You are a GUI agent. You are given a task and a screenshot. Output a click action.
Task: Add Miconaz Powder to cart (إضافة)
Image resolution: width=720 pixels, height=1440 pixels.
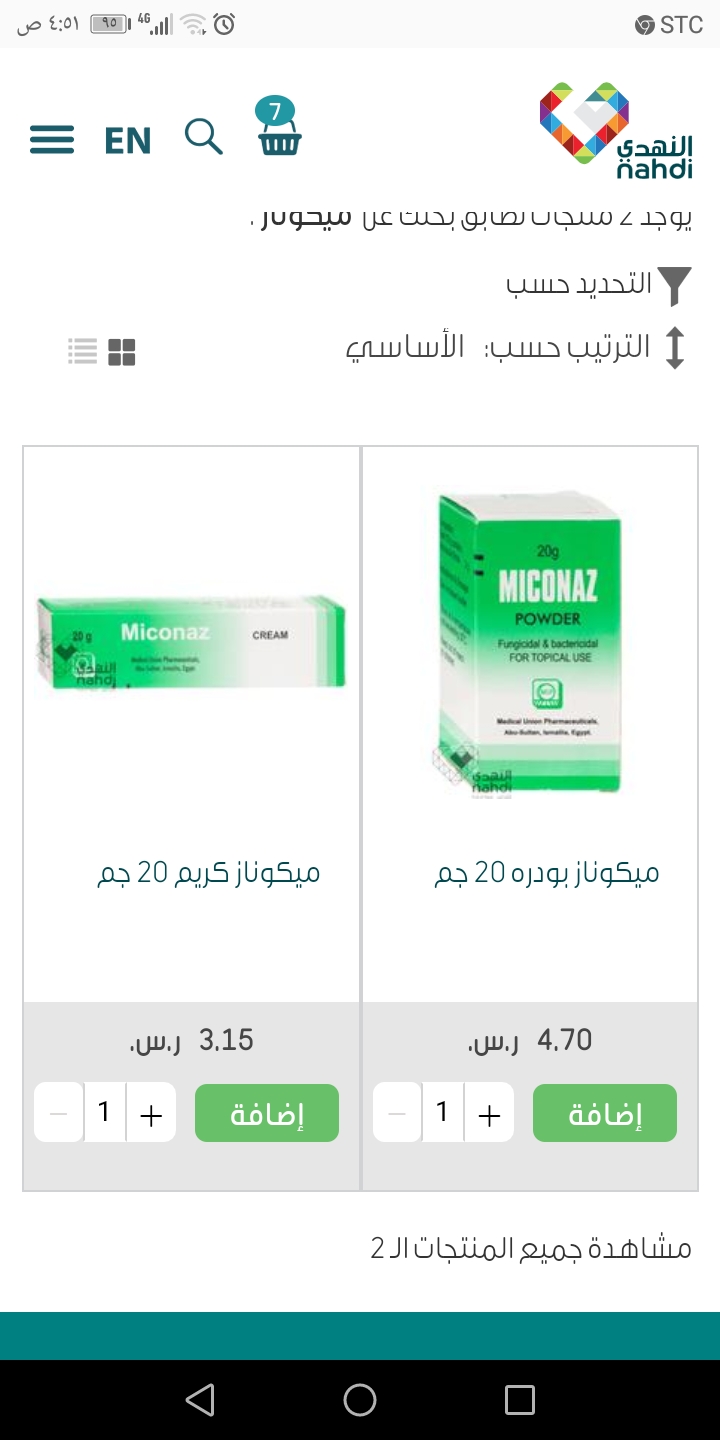(604, 1113)
